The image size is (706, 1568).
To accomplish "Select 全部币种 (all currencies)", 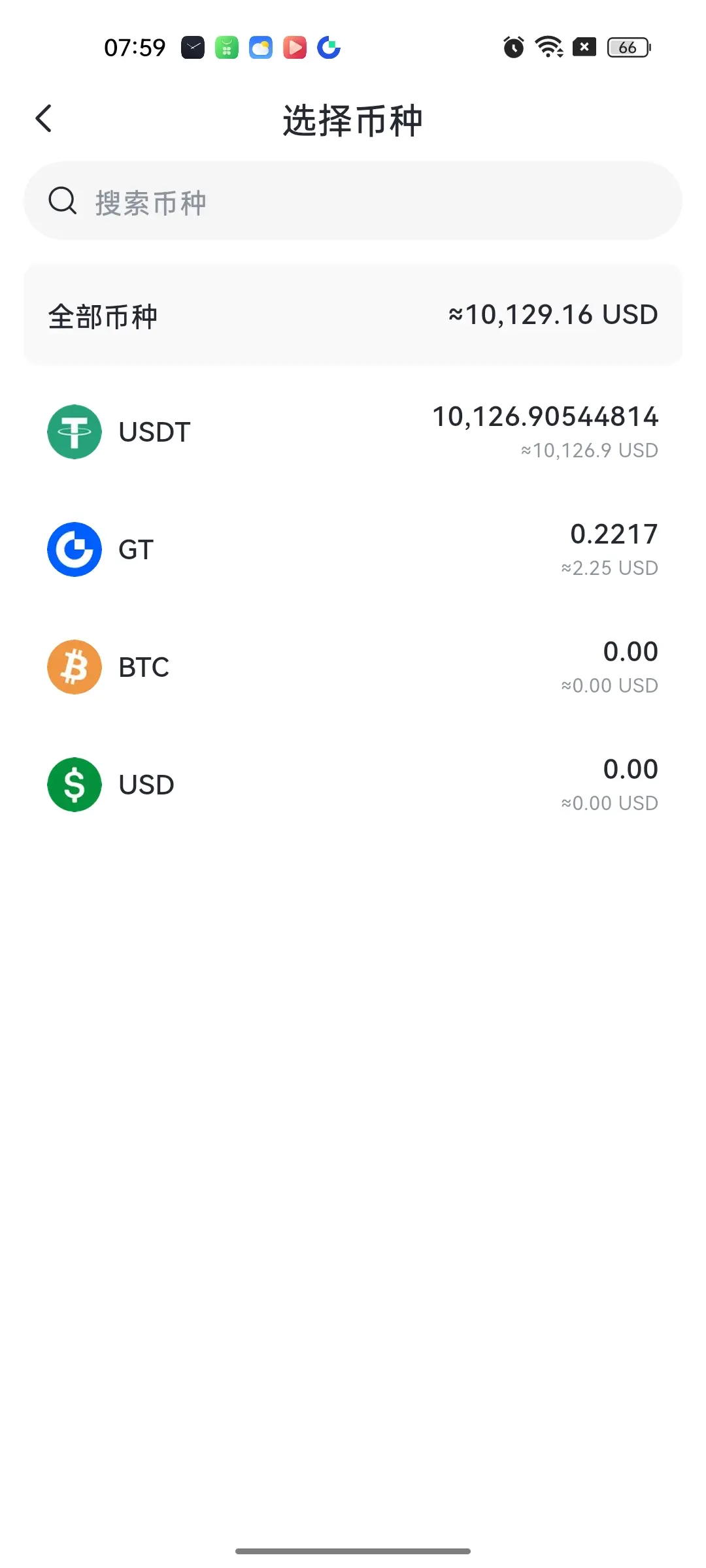I will pos(353,316).
